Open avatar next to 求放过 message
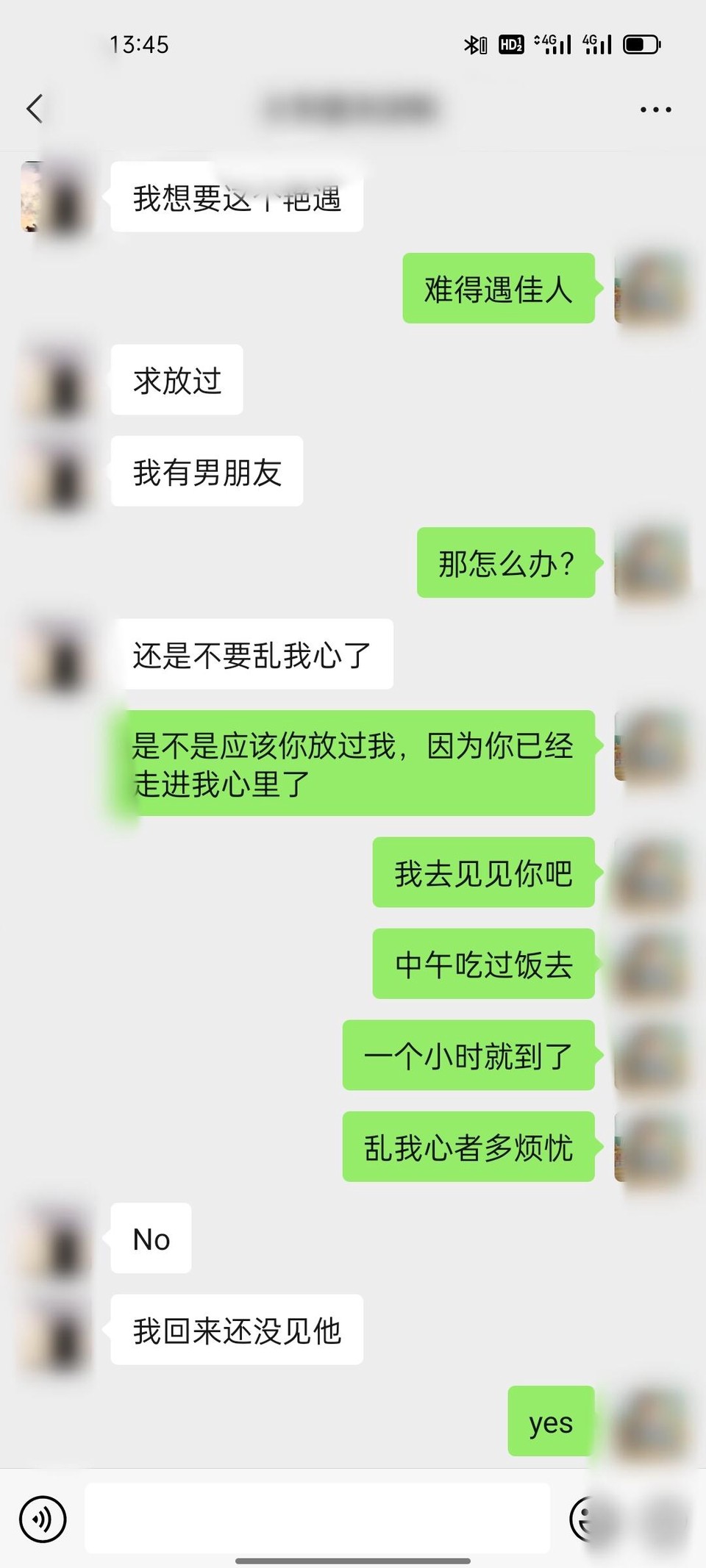This screenshot has height=1568, width=706. [x=57, y=380]
